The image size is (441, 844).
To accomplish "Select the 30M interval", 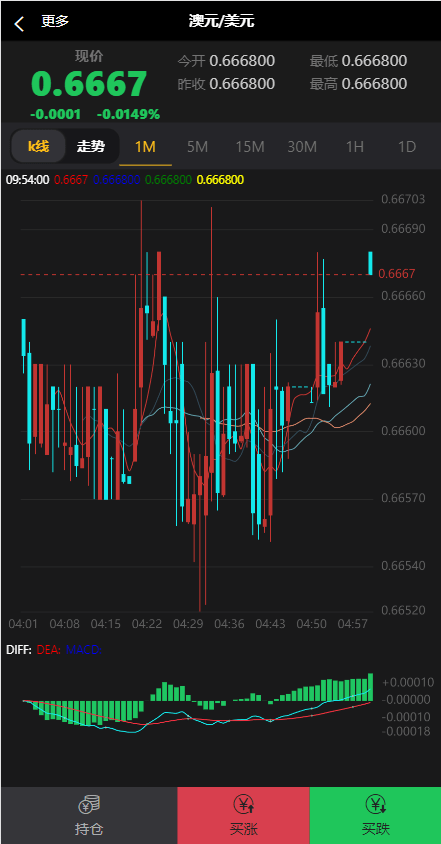I will (302, 146).
